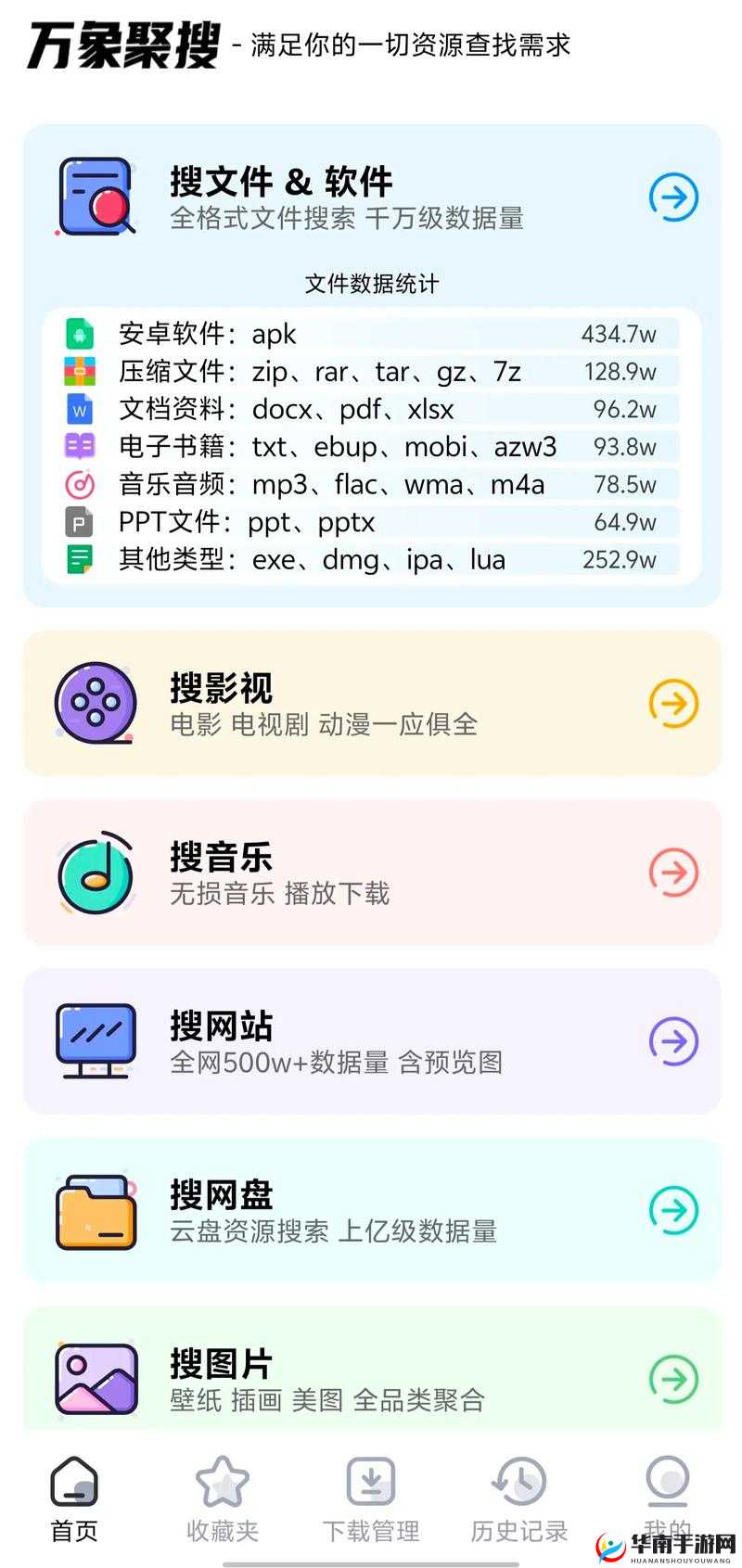
Task: Open the 搜影视 section via yellow arrow
Action: 673,702
